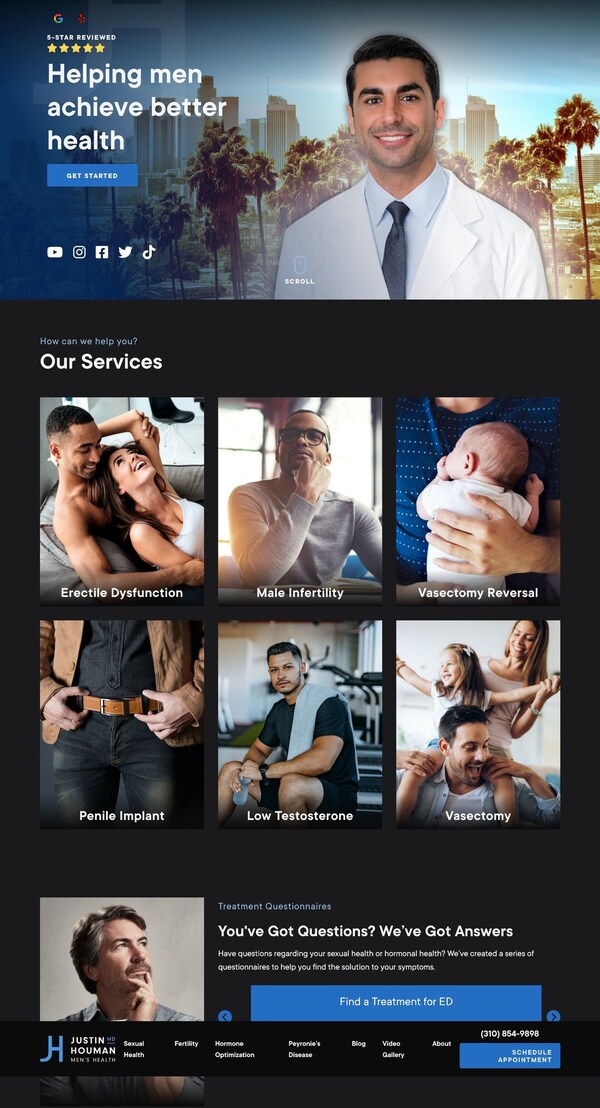Tap Find a Treatment for ED
The height and width of the screenshot is (1108, 600).
[396, 1002]
